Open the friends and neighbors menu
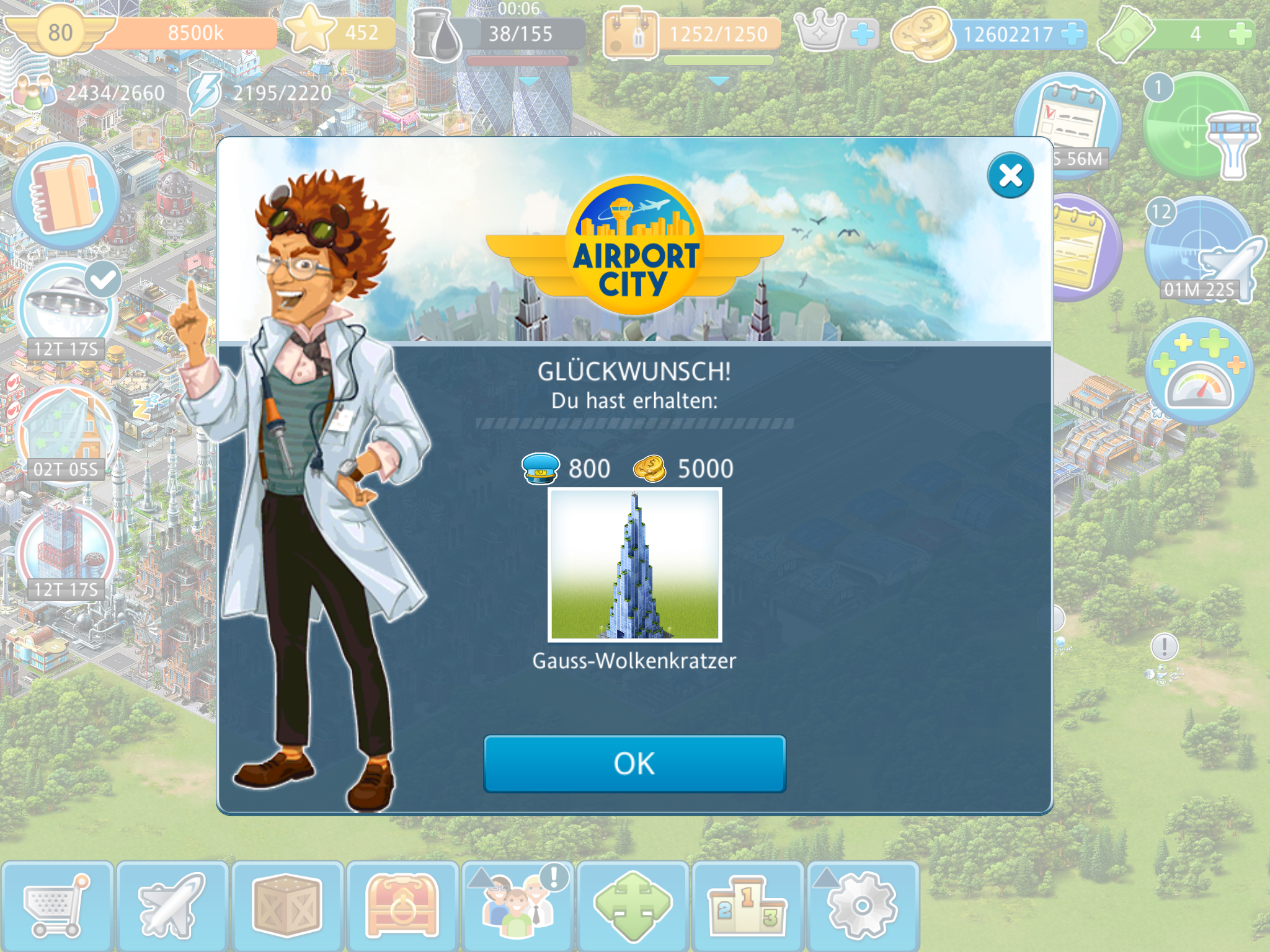This screenshot has width=1270, height=952. [518, 906]
